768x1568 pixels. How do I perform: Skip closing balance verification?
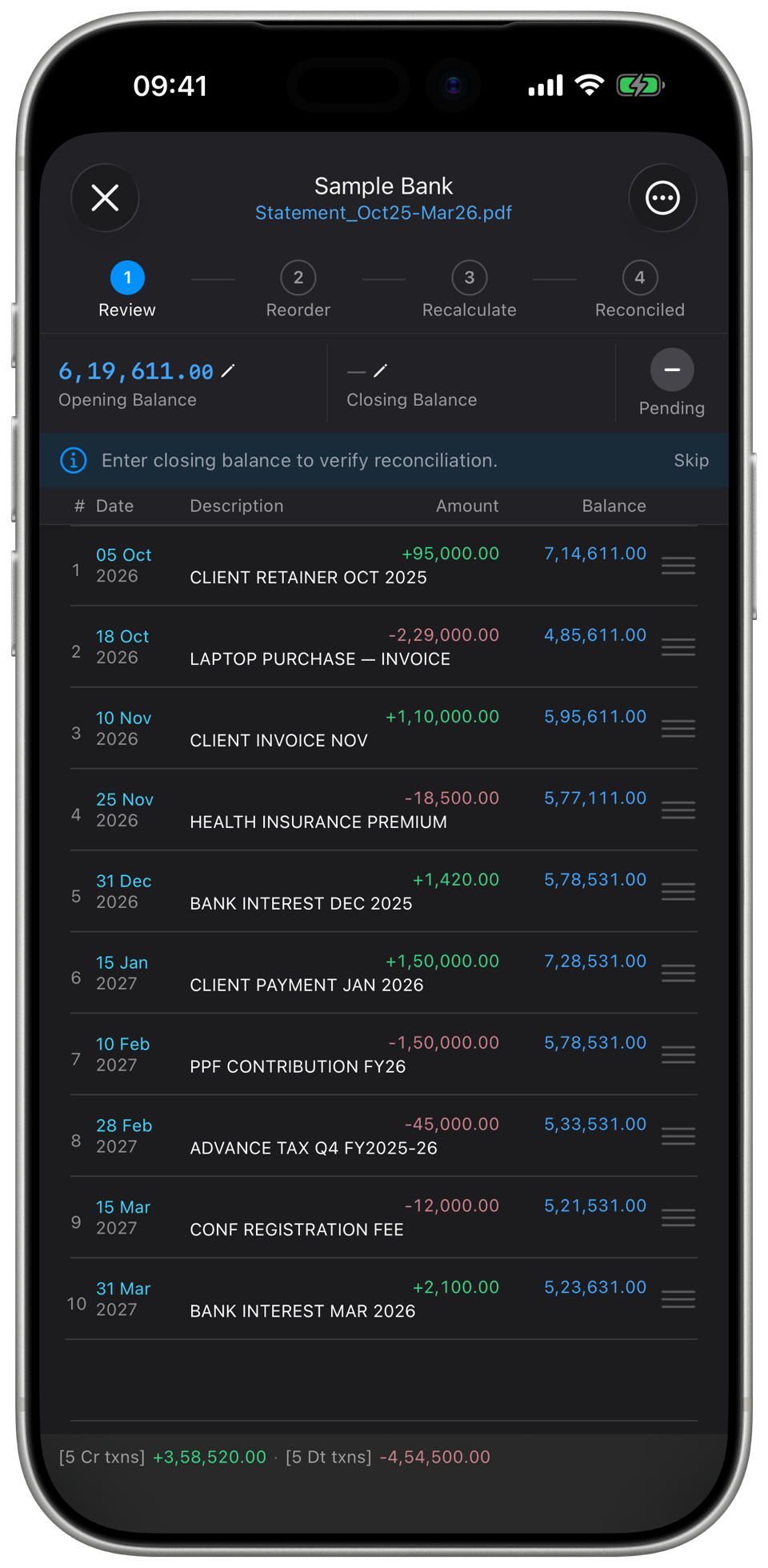(690, 461)
